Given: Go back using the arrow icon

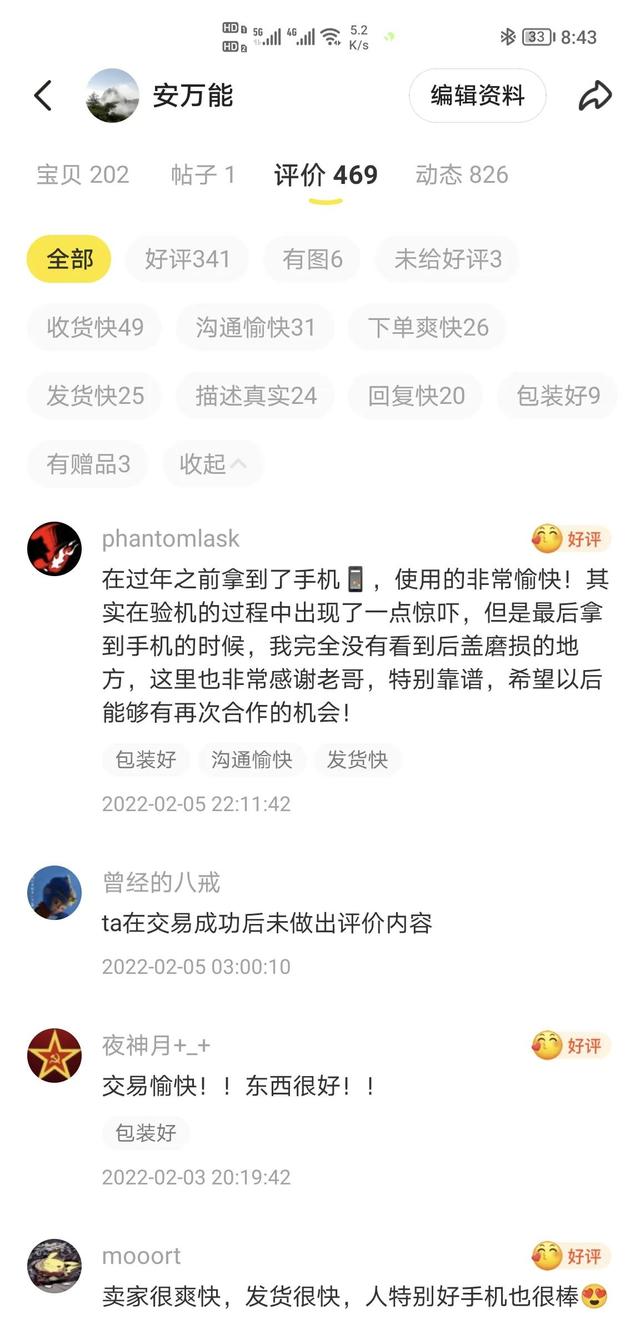Looking at the screenshot, I should 42,96.
